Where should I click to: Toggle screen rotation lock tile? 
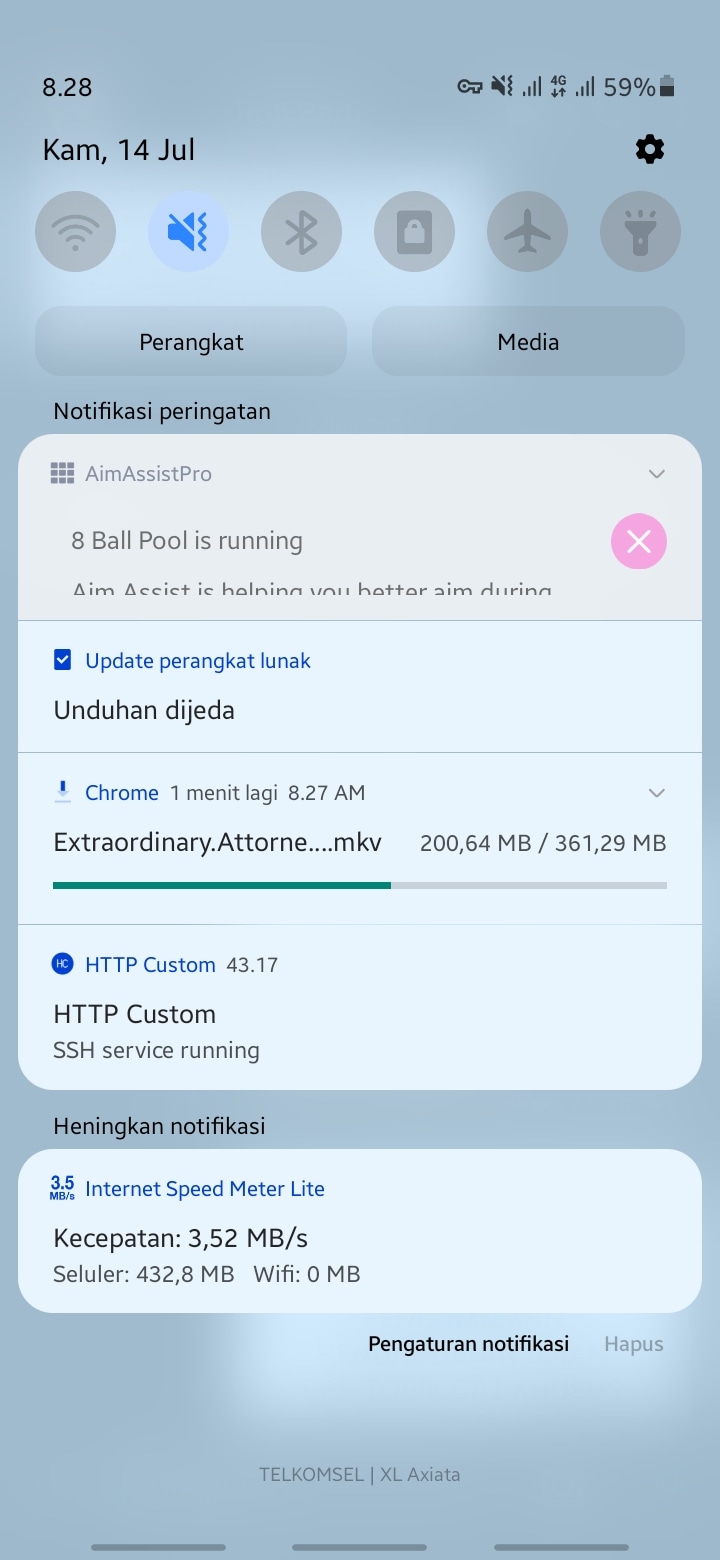(x=414, y=232)
